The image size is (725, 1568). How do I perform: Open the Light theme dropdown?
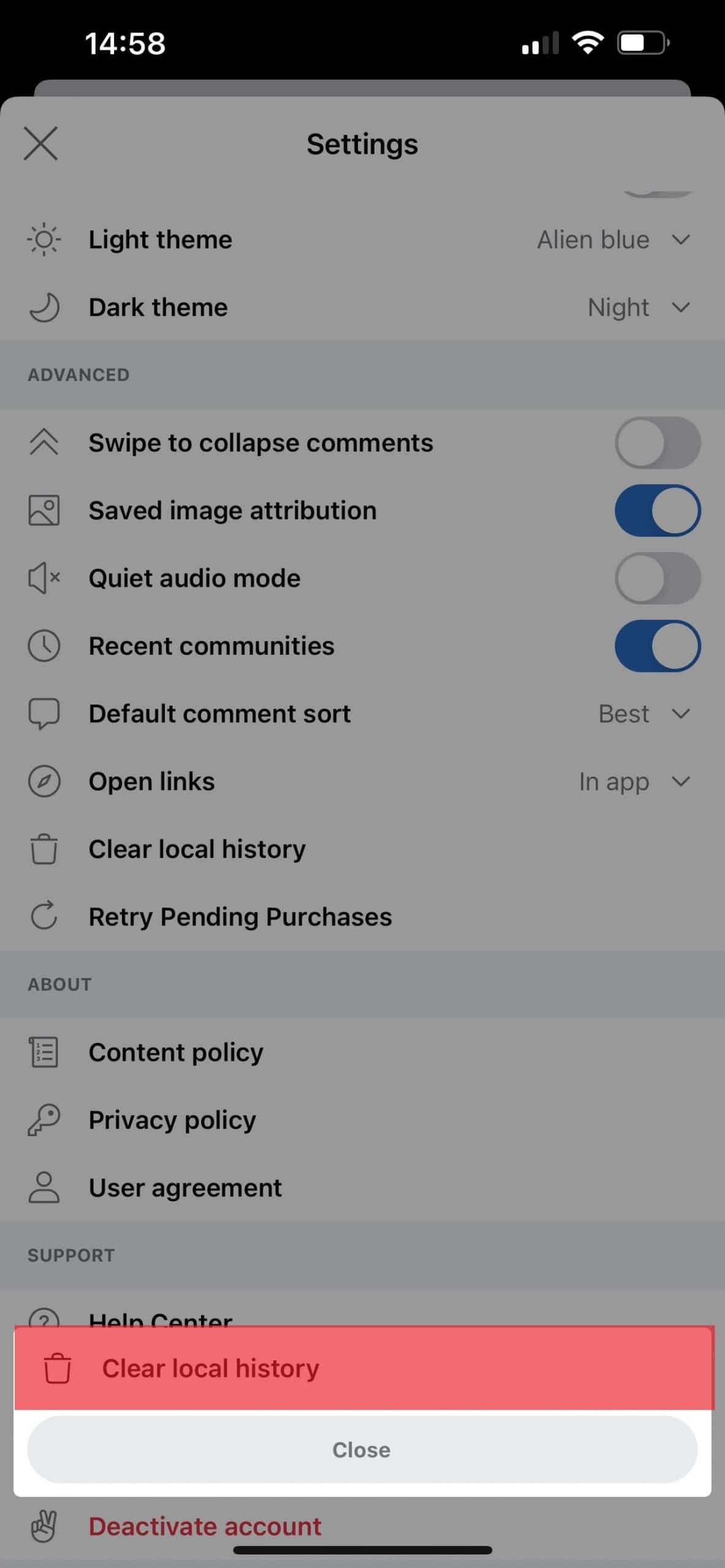613,239
